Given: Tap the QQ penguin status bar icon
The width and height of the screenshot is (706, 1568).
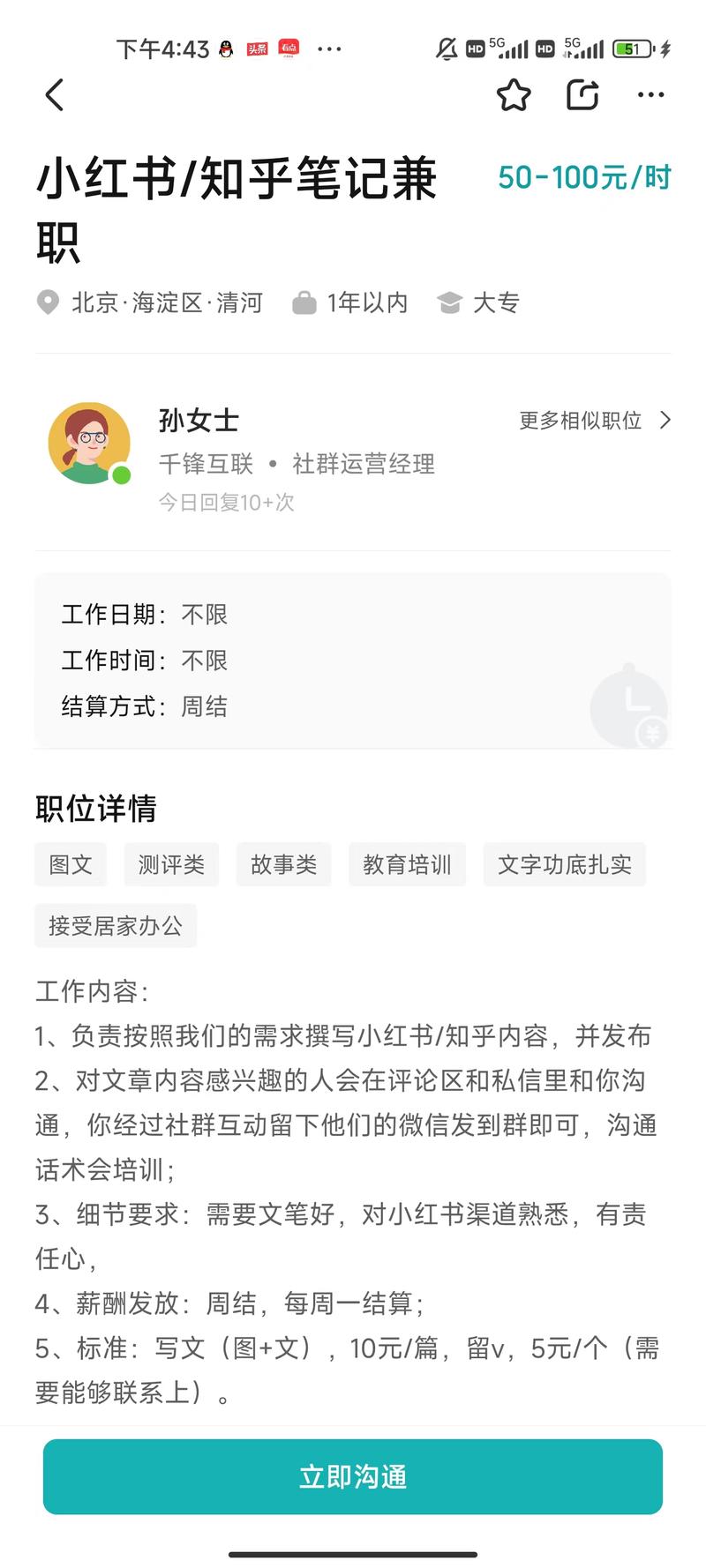Looking at the screenshot, I should pyautogui.click(x=226, y=49).
